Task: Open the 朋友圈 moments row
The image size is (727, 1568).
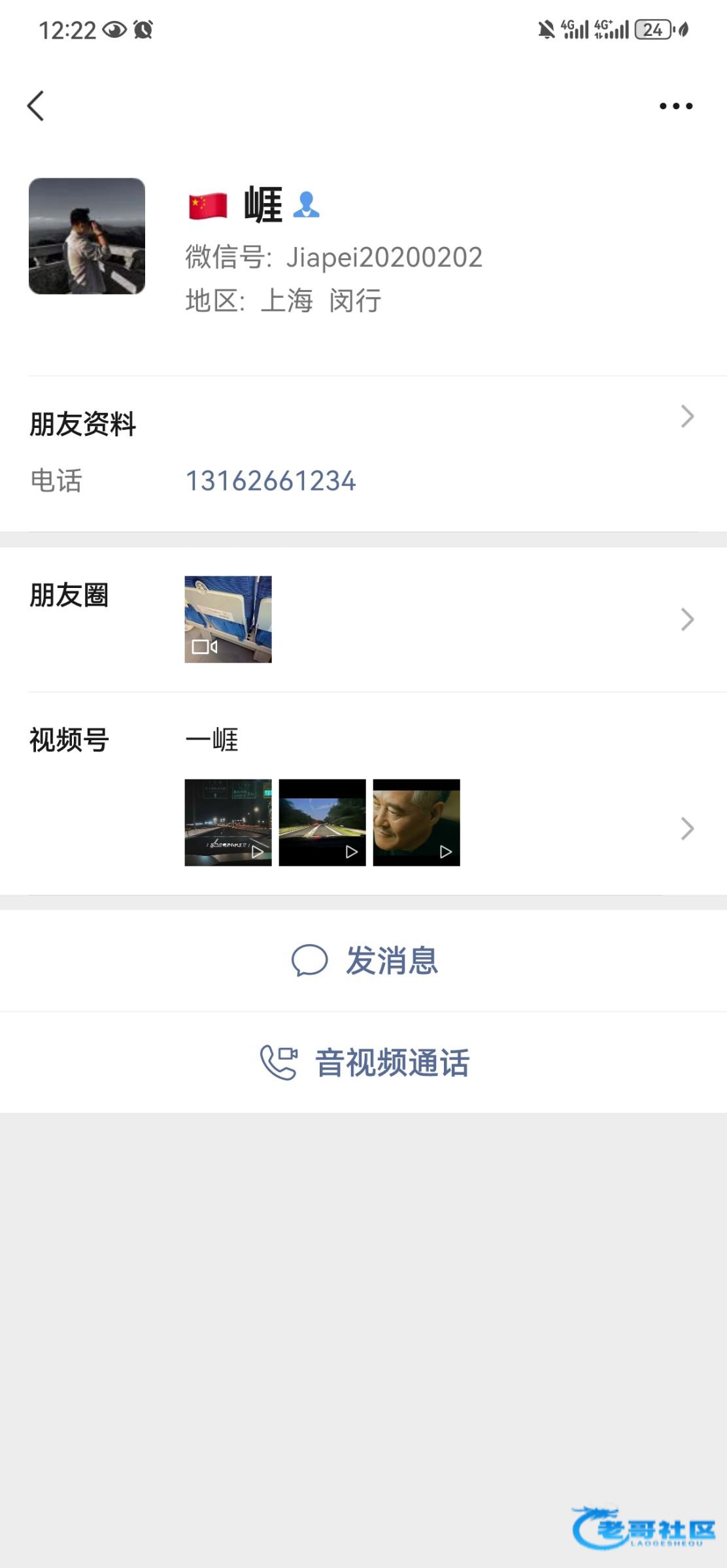Action: click(363, 619)
